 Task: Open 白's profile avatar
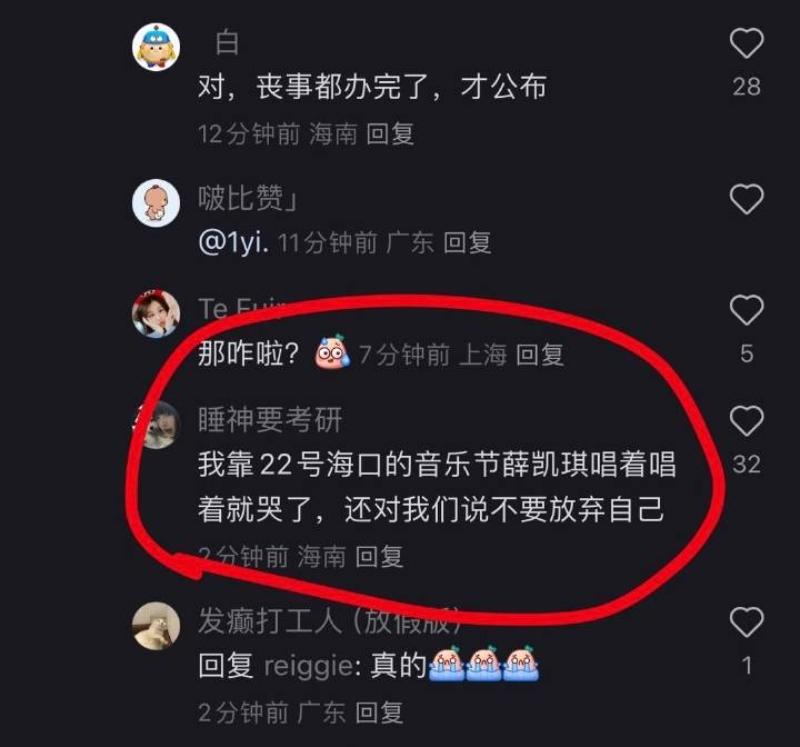click(156, 47)
